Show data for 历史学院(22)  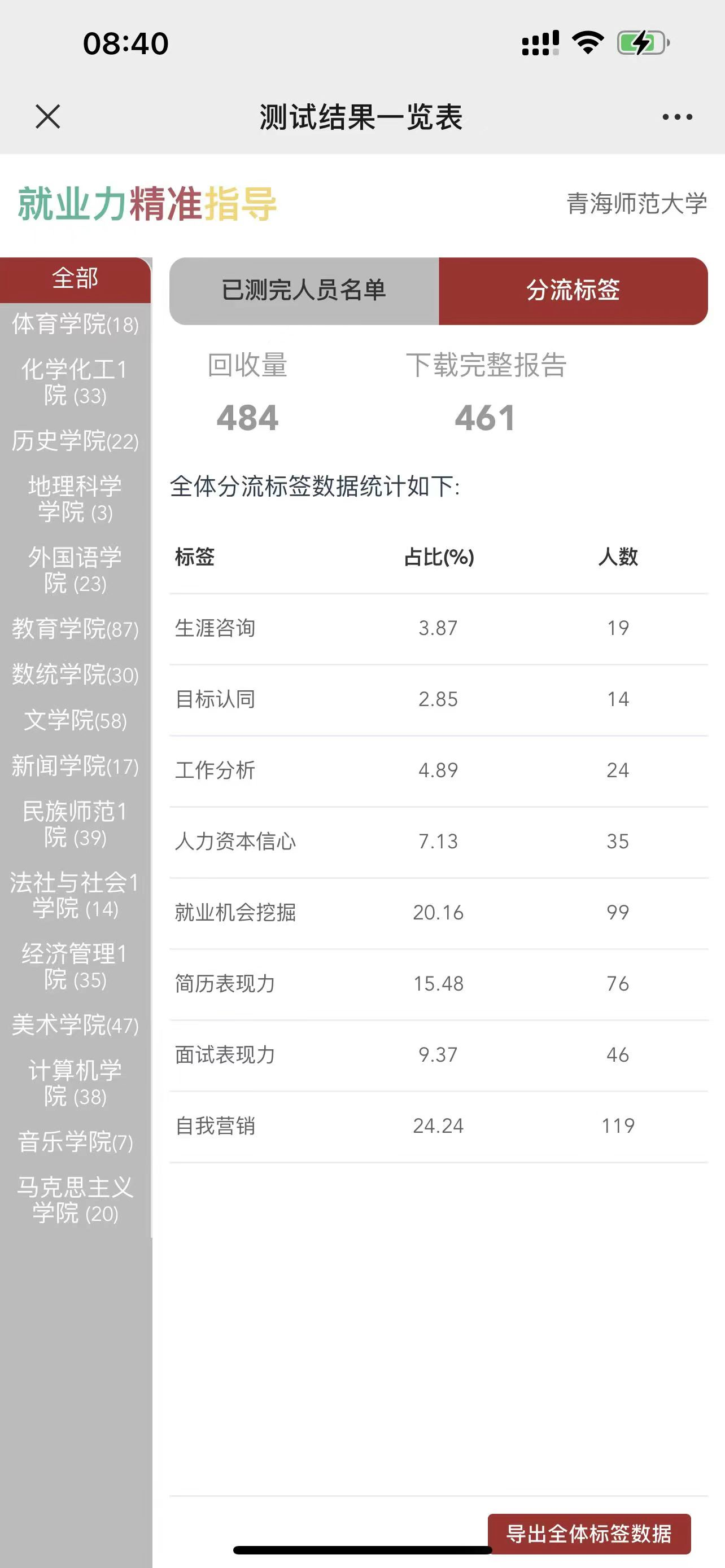coord(75,441)
